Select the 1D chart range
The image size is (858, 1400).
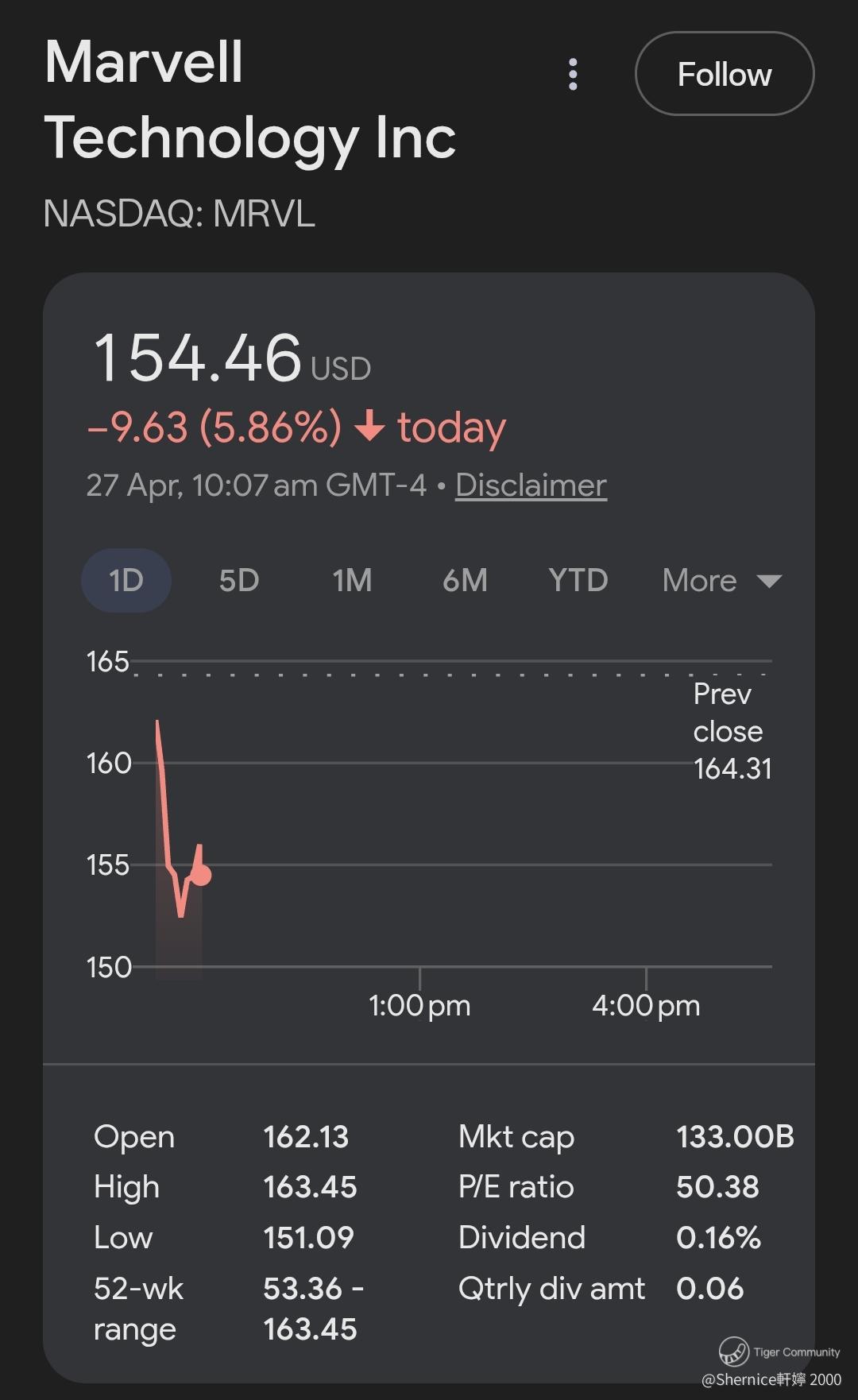pos(126,580)
